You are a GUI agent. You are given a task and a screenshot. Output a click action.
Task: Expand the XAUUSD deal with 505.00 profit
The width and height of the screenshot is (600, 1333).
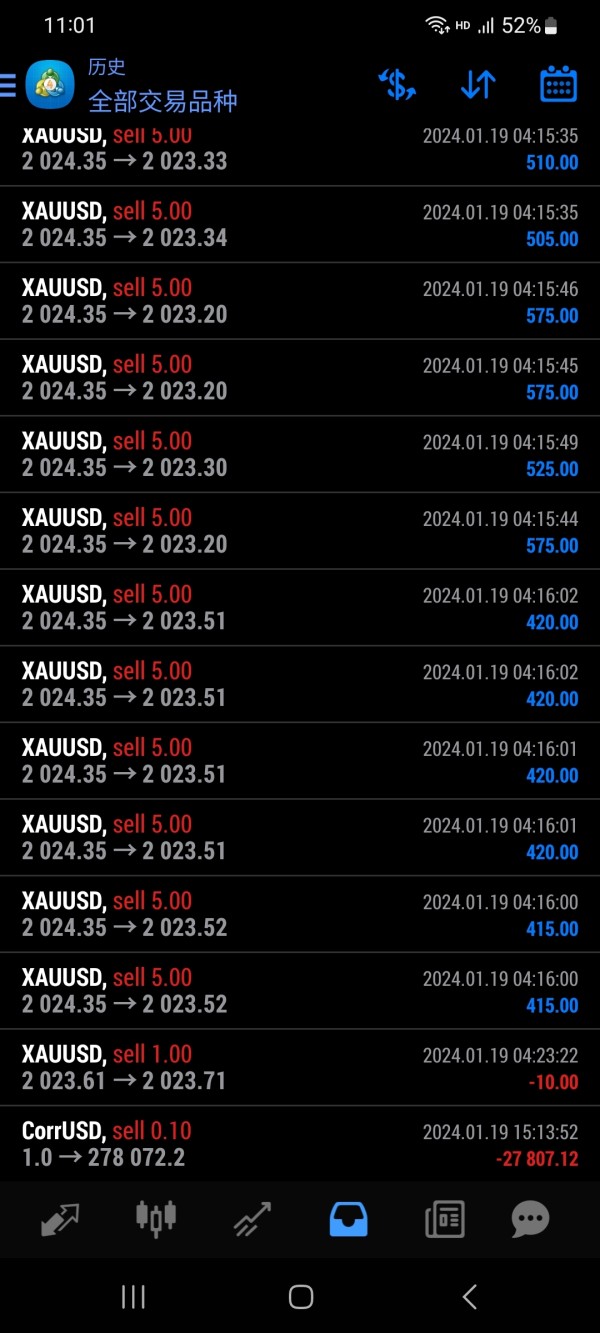(x=300, y=224)
